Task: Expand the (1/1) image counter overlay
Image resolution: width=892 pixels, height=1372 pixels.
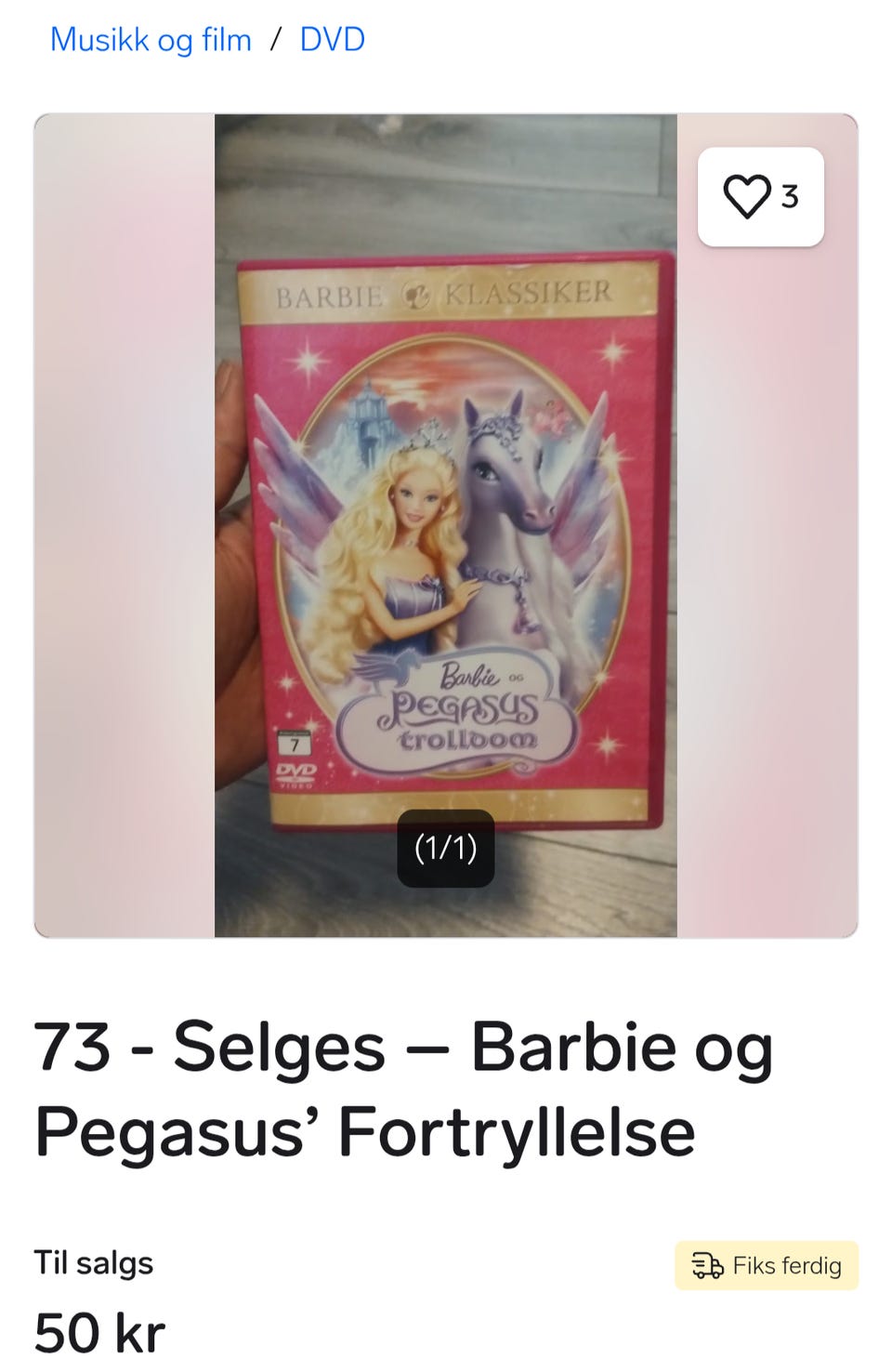Action: click(x=446, y=848)
